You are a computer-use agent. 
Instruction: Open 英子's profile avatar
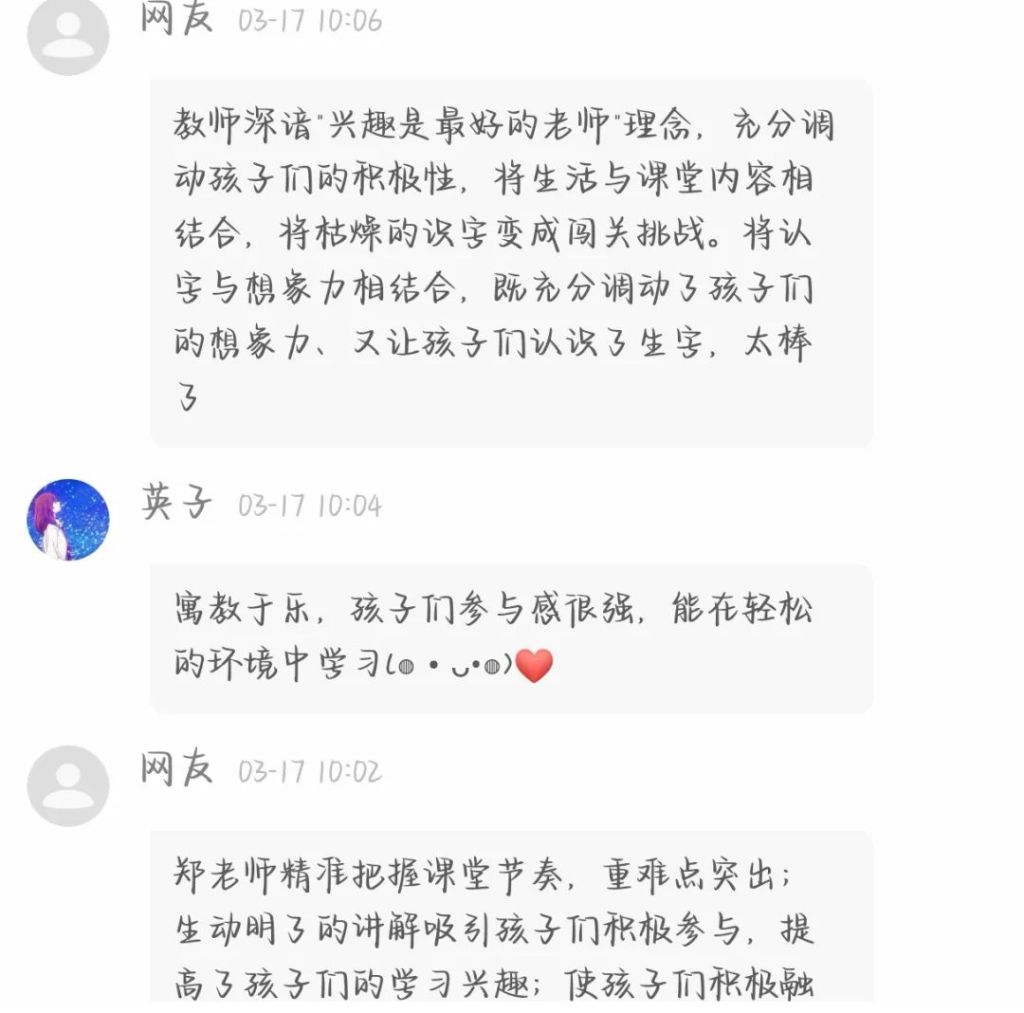click(x=68, y=519)
